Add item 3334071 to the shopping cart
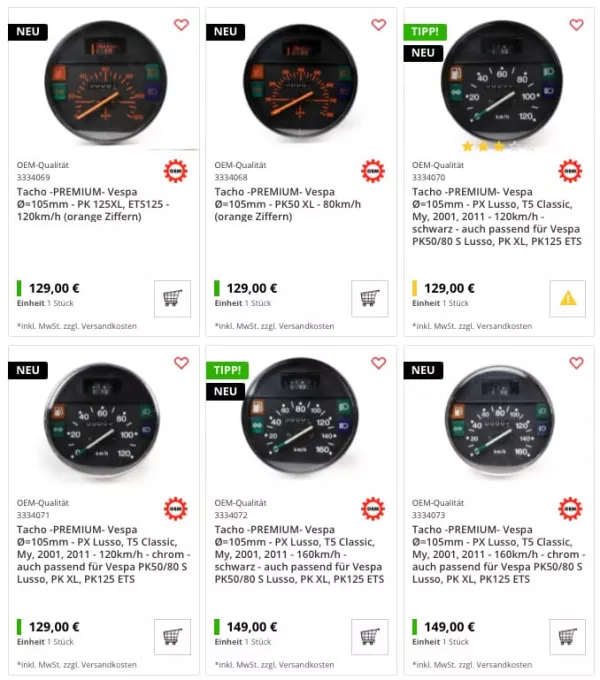Screen dimensions: 600x680 [172, 636]
